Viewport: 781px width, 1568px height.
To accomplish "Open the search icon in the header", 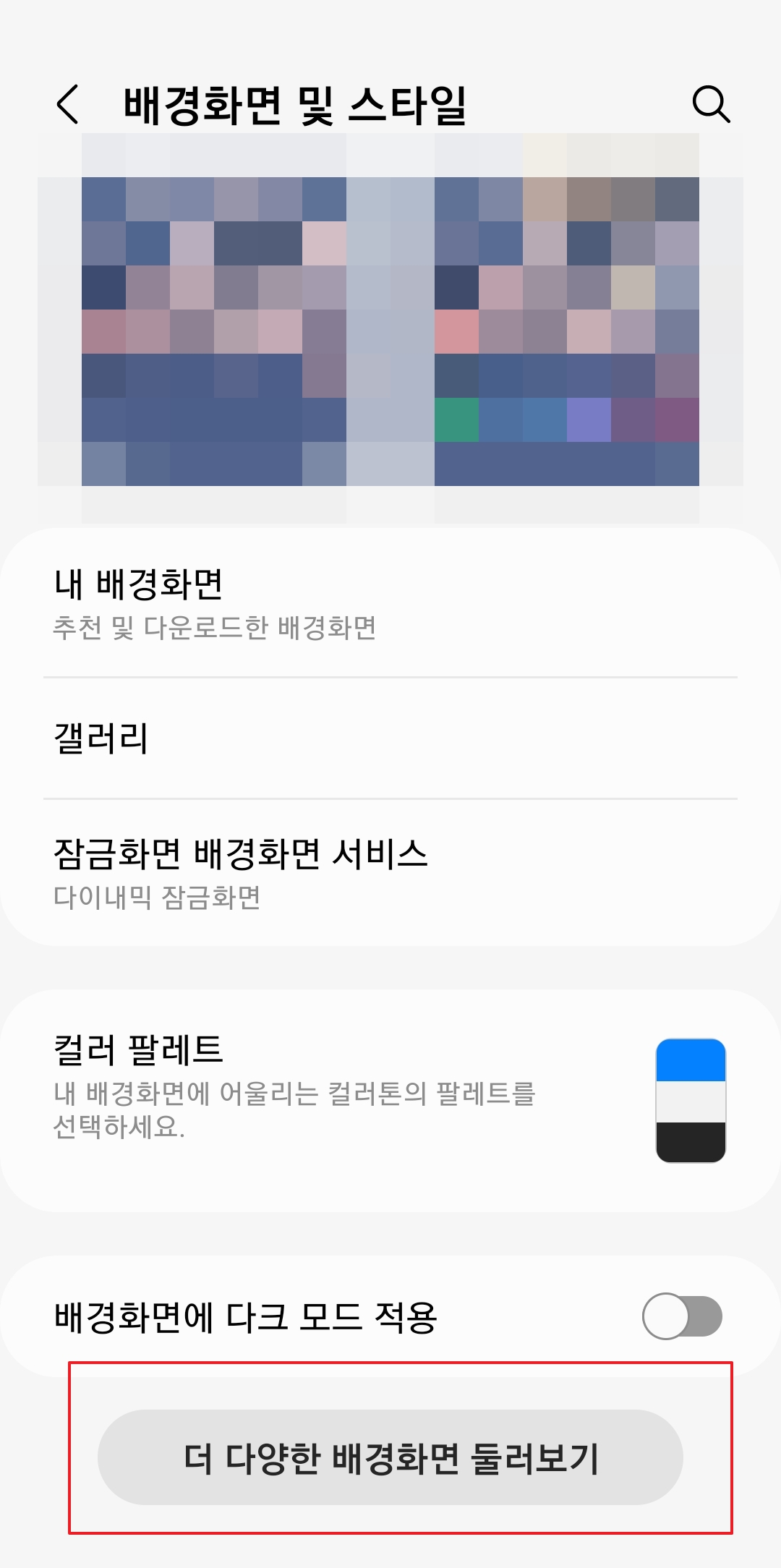I will (712, 106).
